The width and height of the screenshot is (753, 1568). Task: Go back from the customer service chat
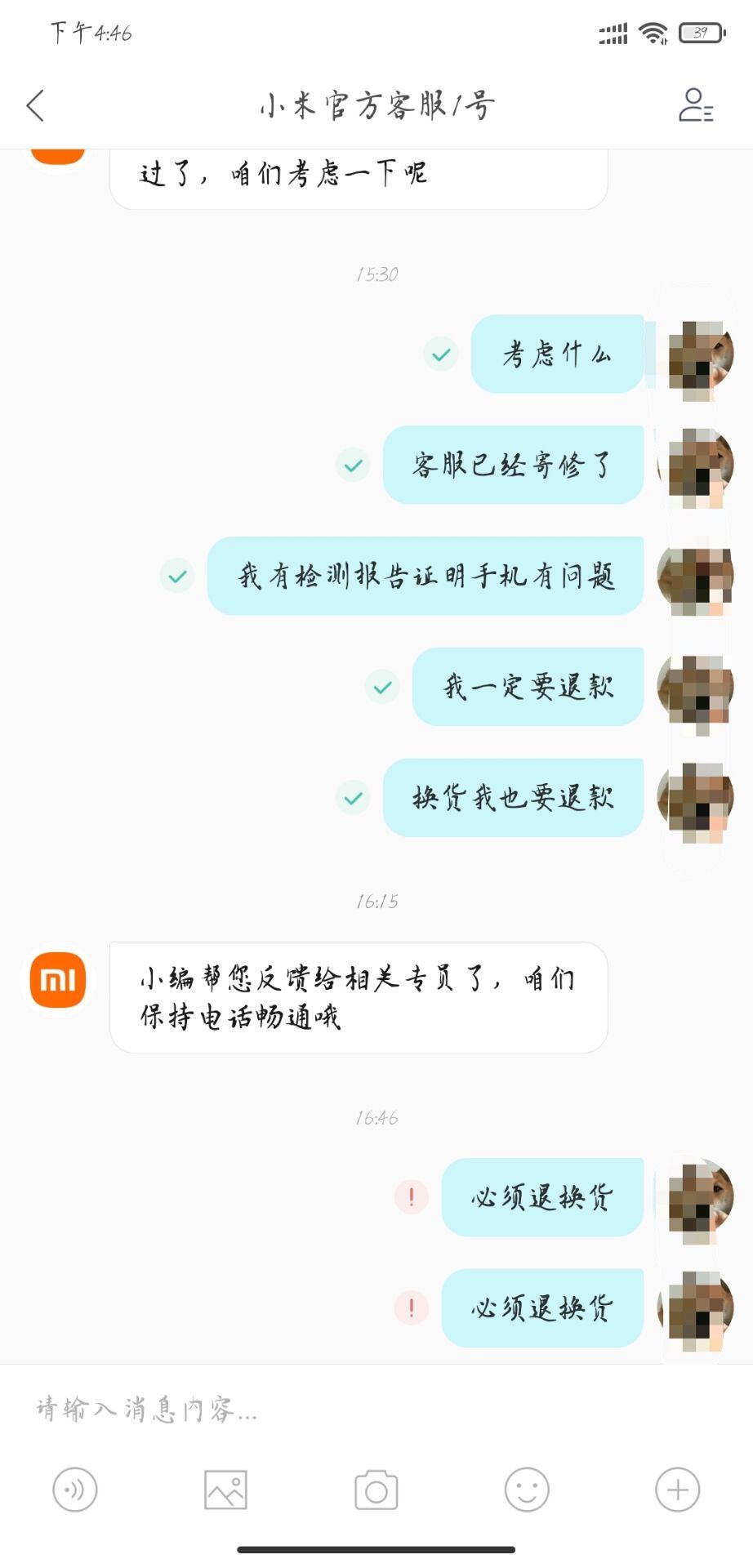click(x=35, y=106)
